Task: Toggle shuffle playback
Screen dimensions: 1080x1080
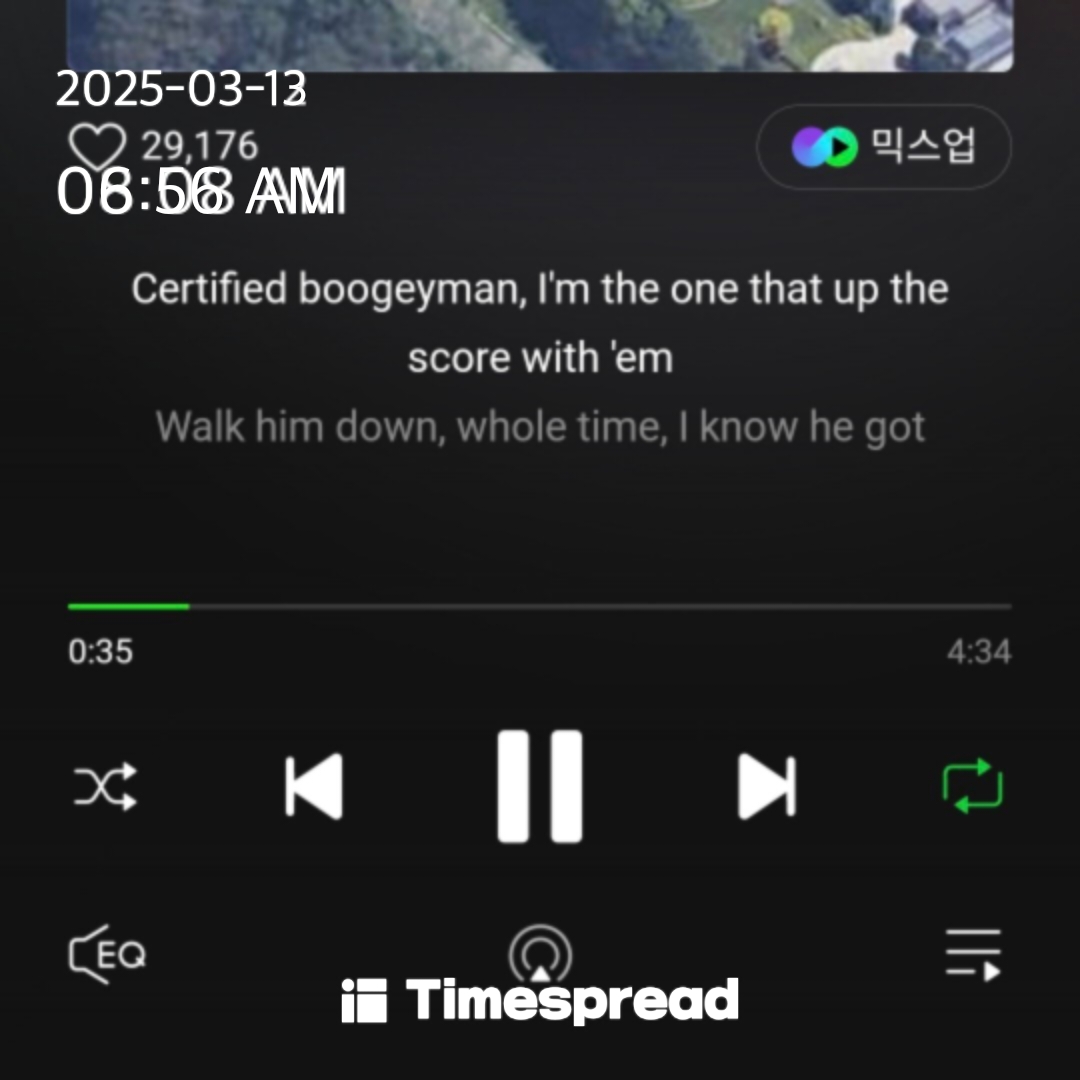Action: coord(105,787)
